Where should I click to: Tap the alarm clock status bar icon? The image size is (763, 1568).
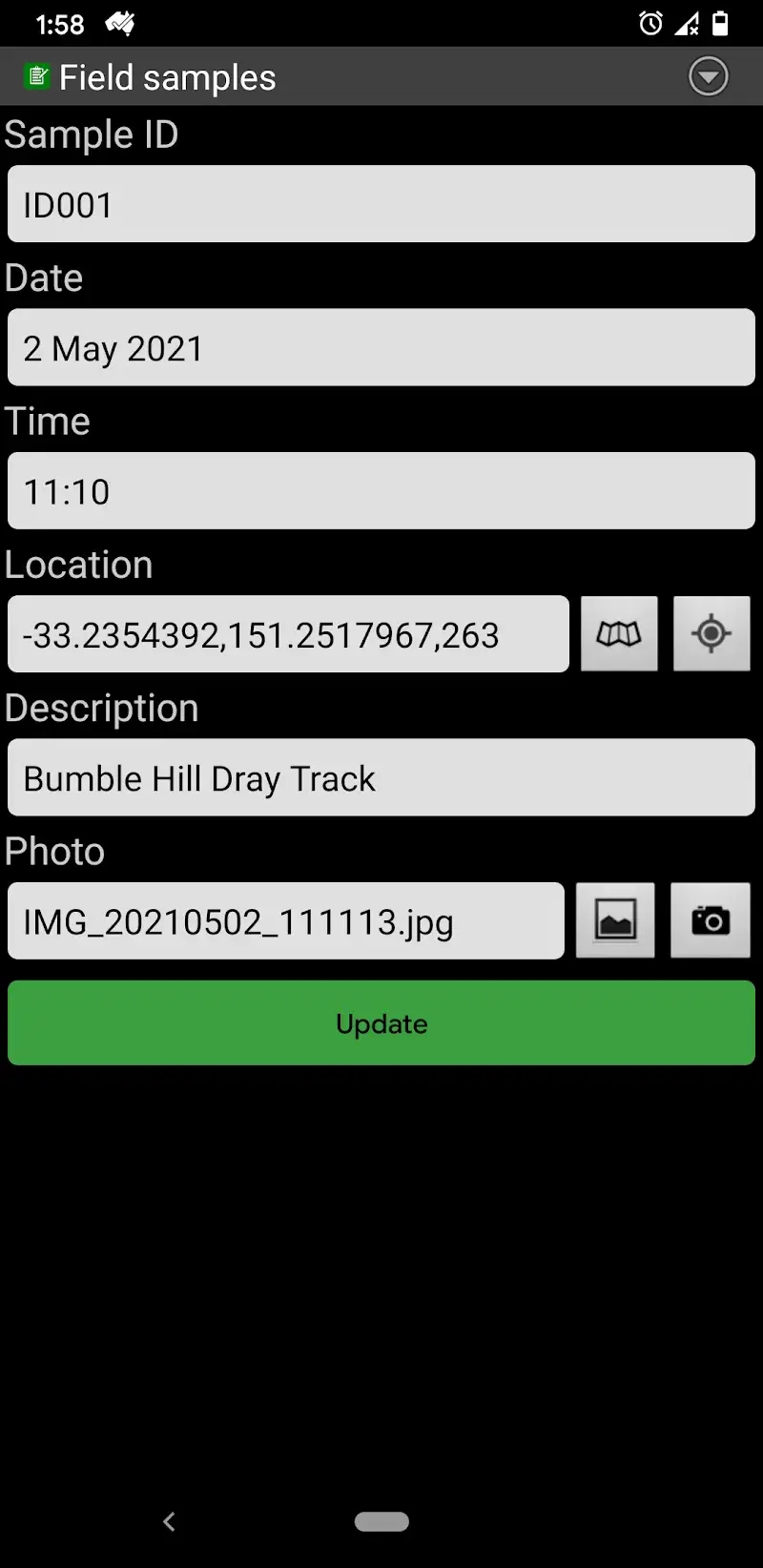click(650, 24)
